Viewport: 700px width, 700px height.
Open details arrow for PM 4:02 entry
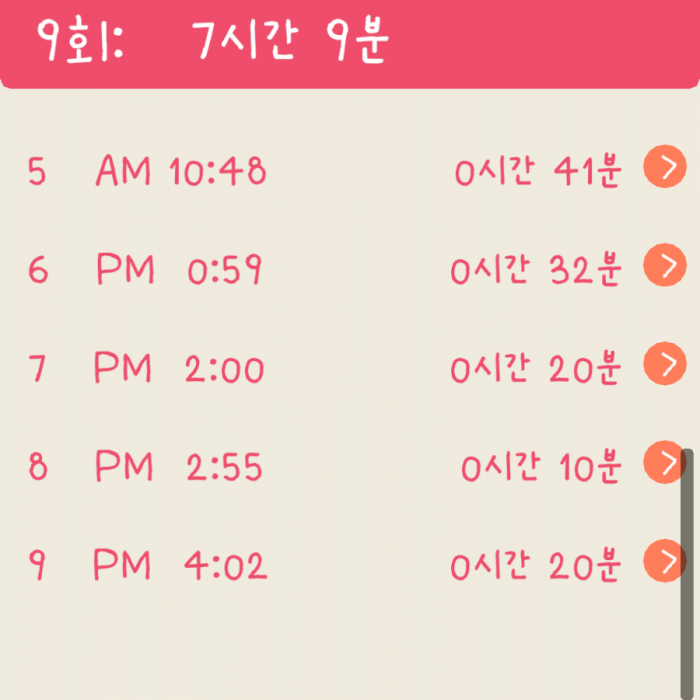coord(663,560)
